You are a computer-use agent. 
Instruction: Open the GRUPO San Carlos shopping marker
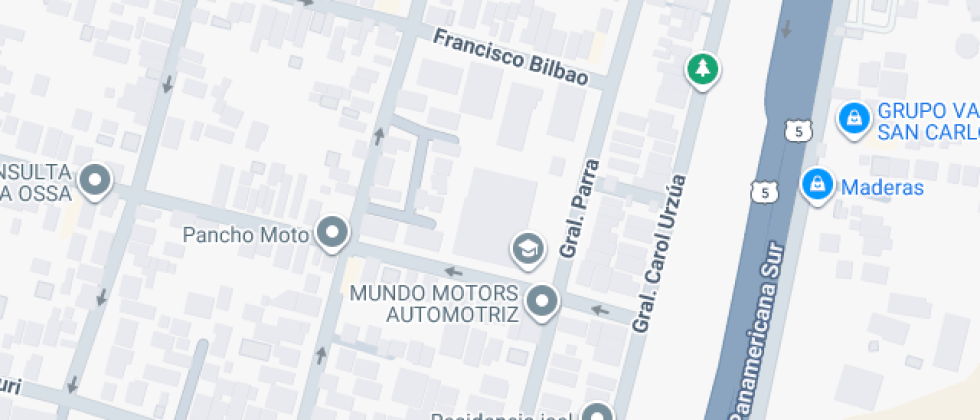coord(853,119)
